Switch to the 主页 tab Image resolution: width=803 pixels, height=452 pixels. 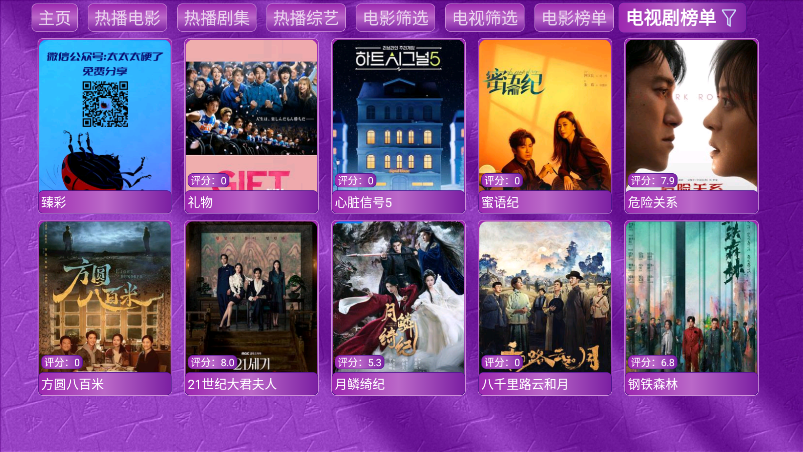[x=55, y=18]
